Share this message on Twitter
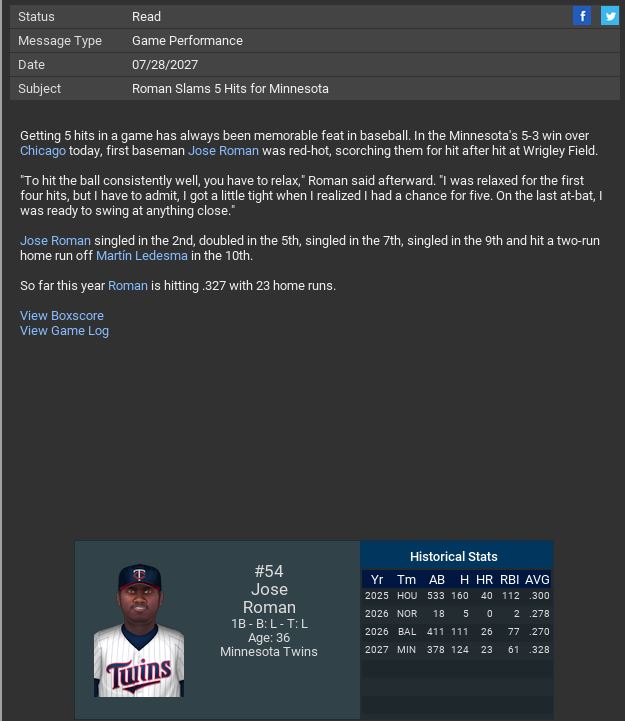The image size is (625, 721). [609, 16]
